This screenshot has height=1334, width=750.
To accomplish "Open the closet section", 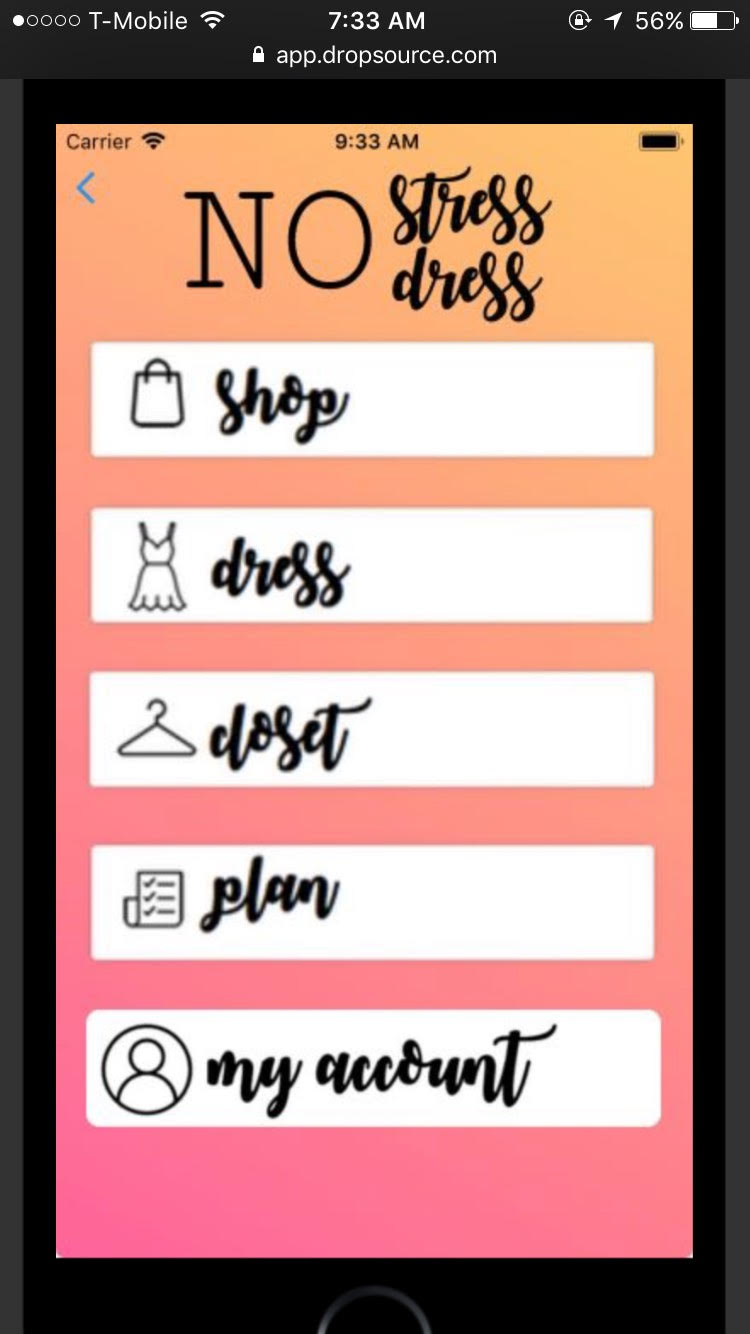I will 372,729.
